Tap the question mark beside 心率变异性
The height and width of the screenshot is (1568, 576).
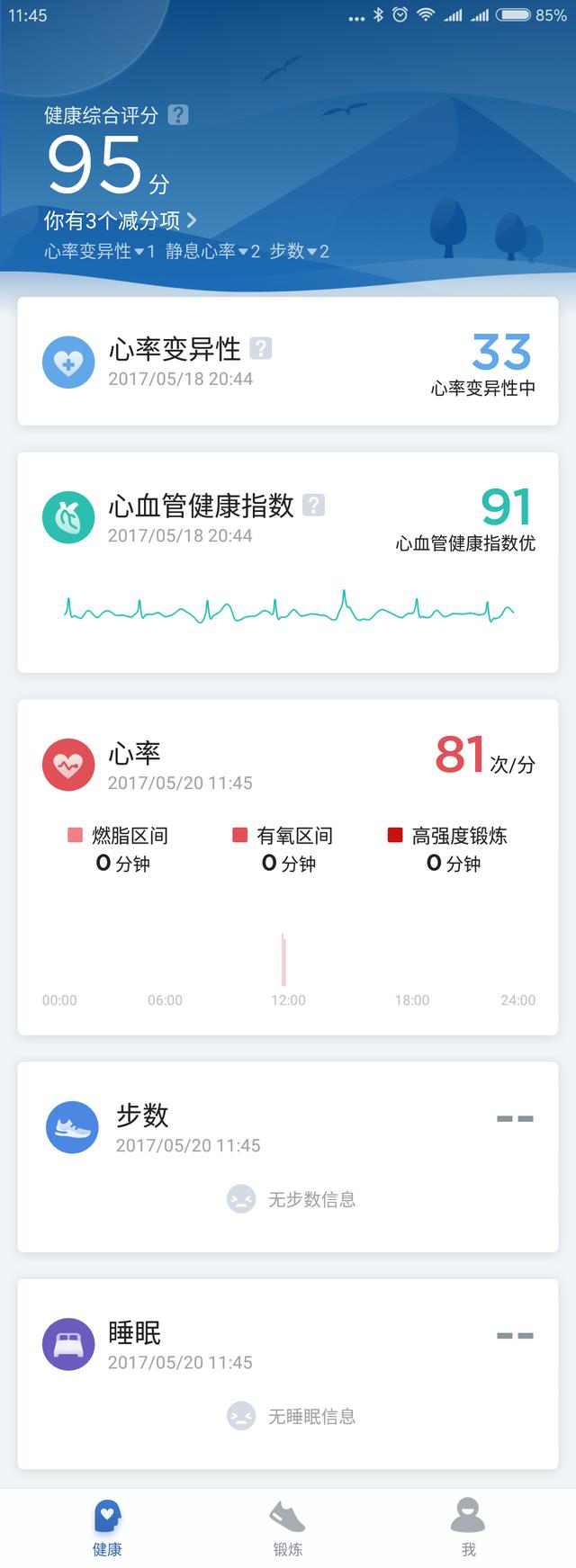pos(260,348)
